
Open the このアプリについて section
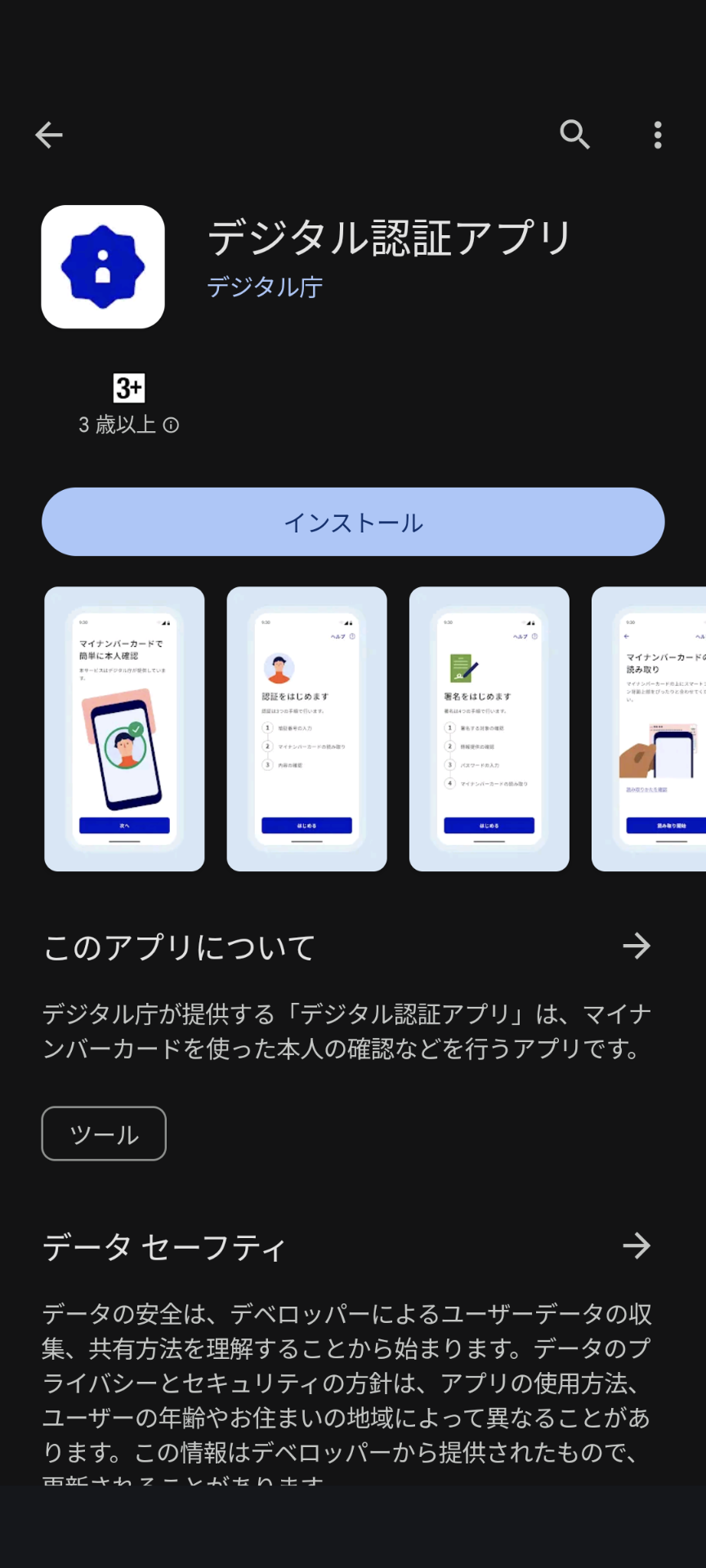(178, 946)
